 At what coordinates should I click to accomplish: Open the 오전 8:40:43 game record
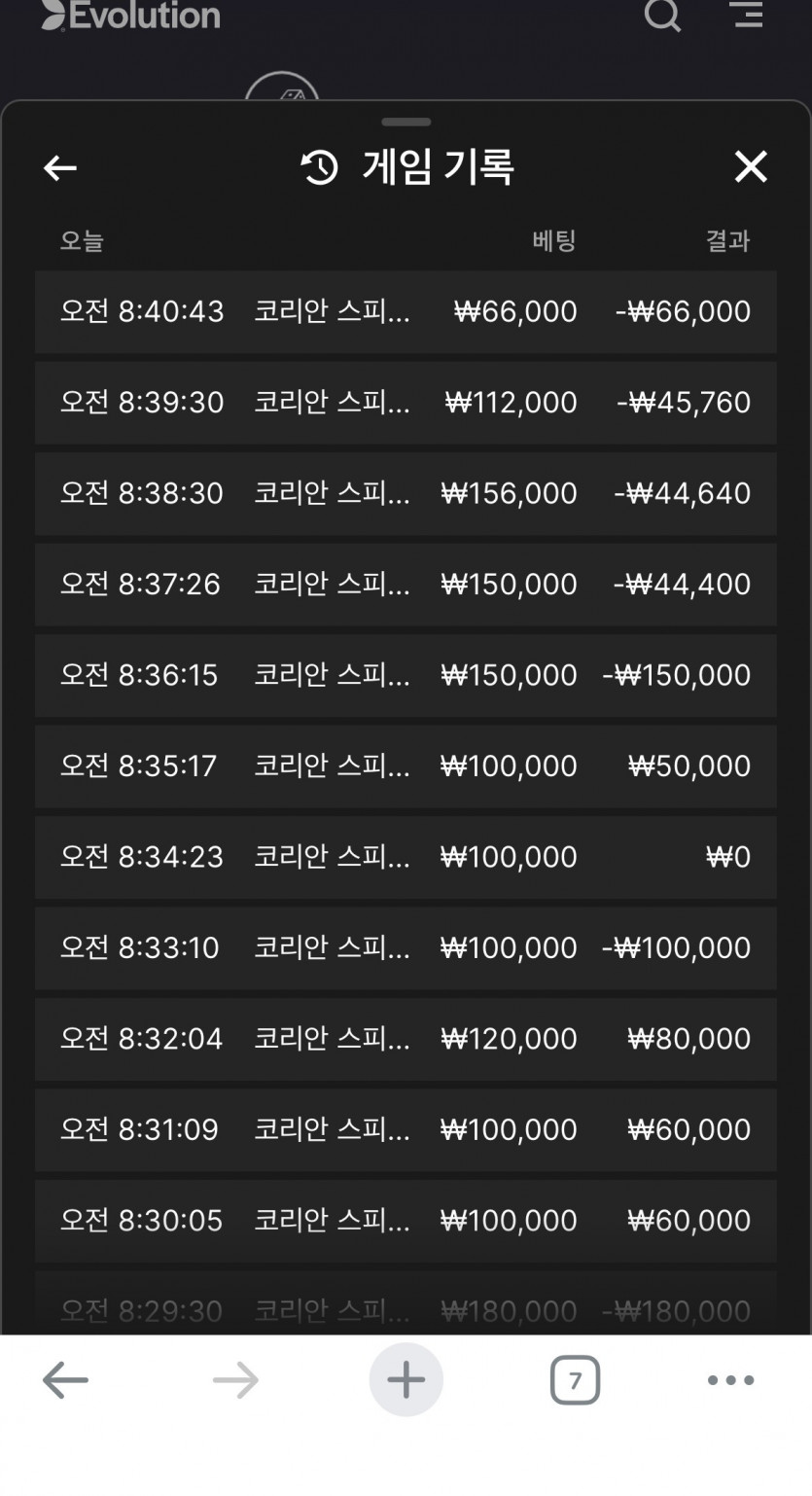[406, 311]
